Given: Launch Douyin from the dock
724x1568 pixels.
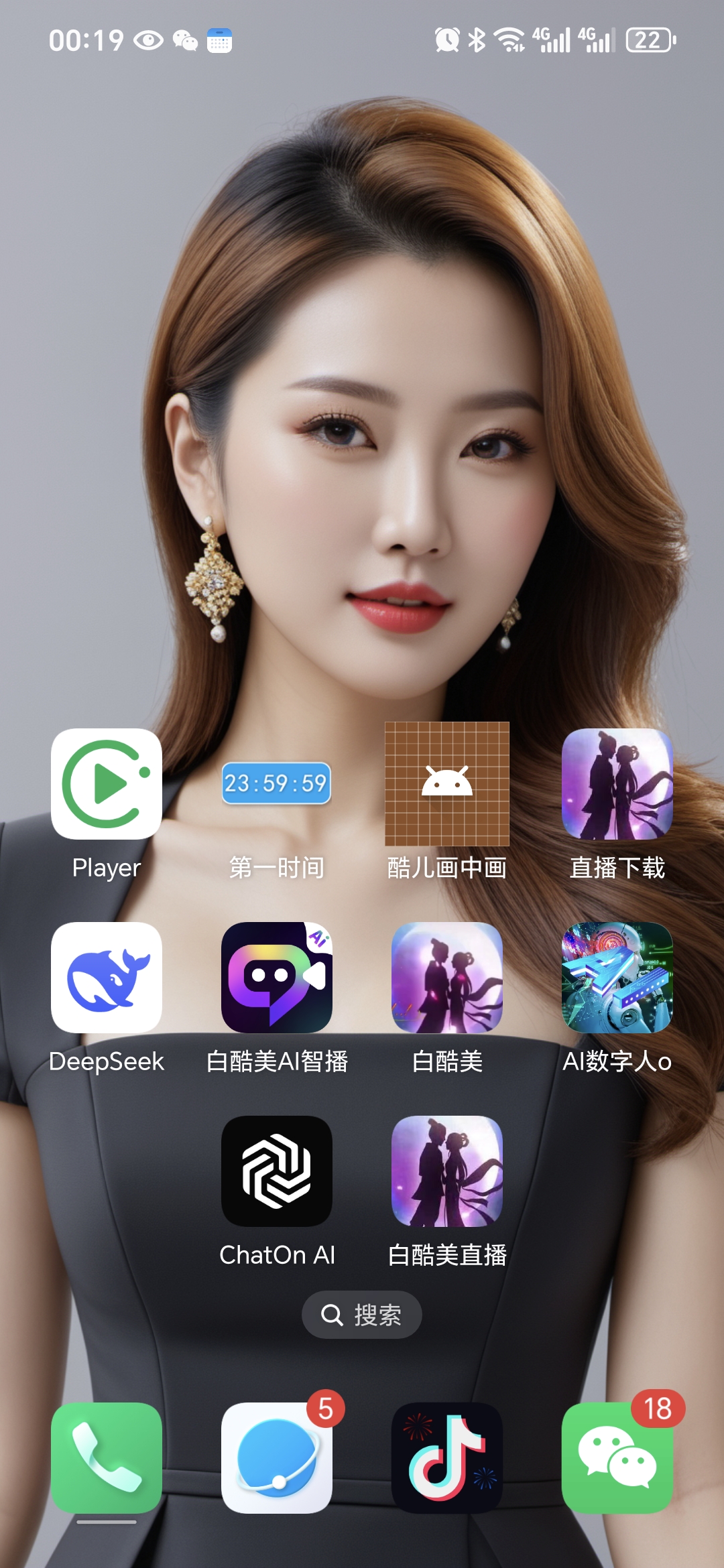Looking at the screenshot, I should pyautogui.click(x=446, y=1457).
